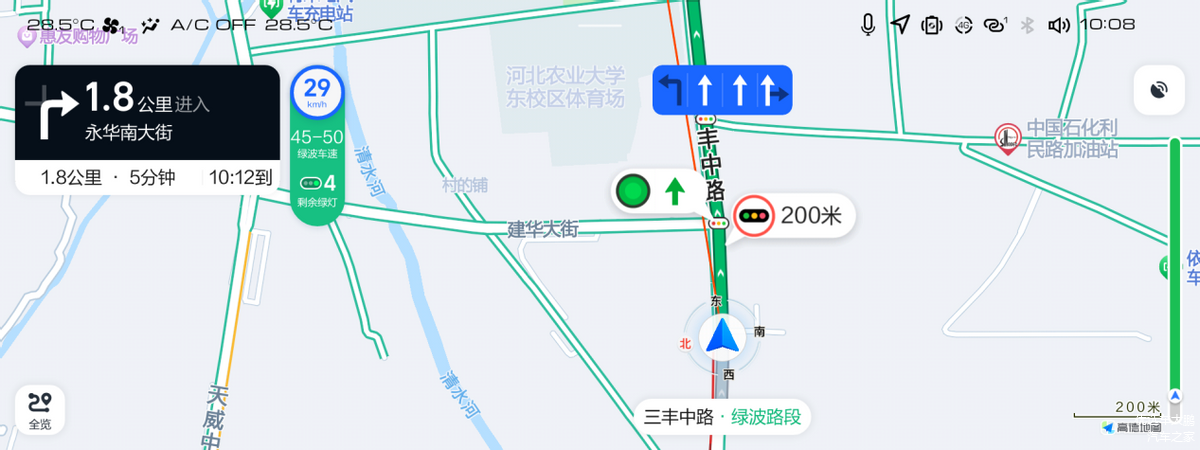Open the green-wave speed 45-50 panel

[317, 143]
